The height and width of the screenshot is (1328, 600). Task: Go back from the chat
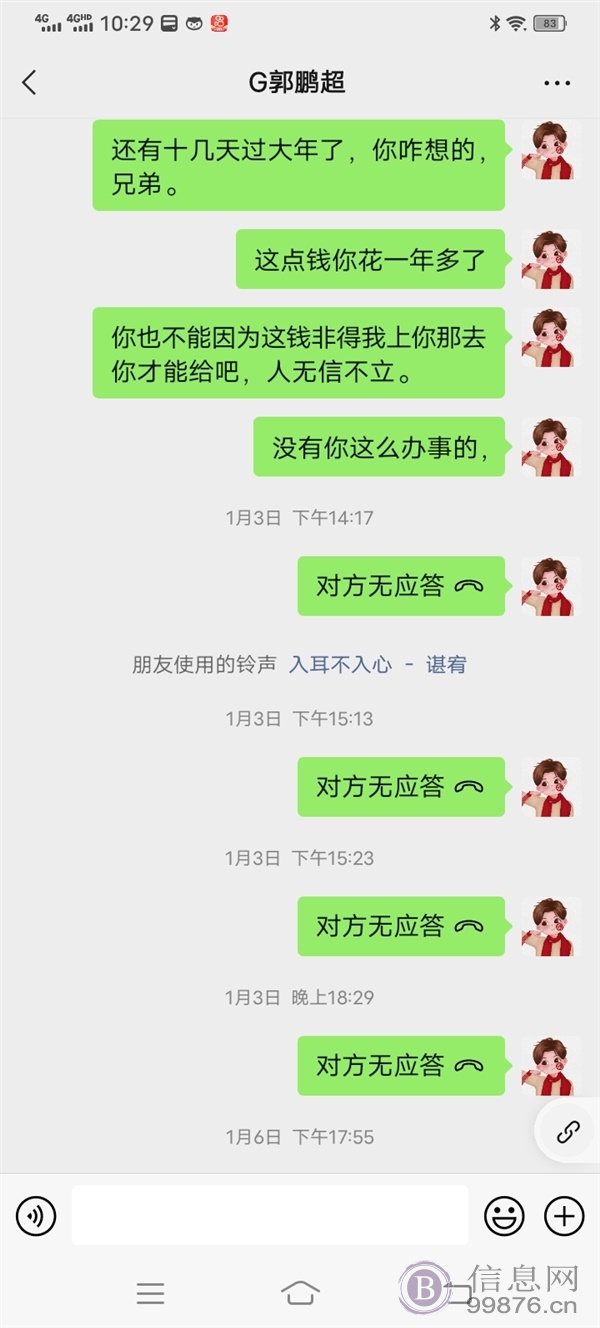[29, 82]
